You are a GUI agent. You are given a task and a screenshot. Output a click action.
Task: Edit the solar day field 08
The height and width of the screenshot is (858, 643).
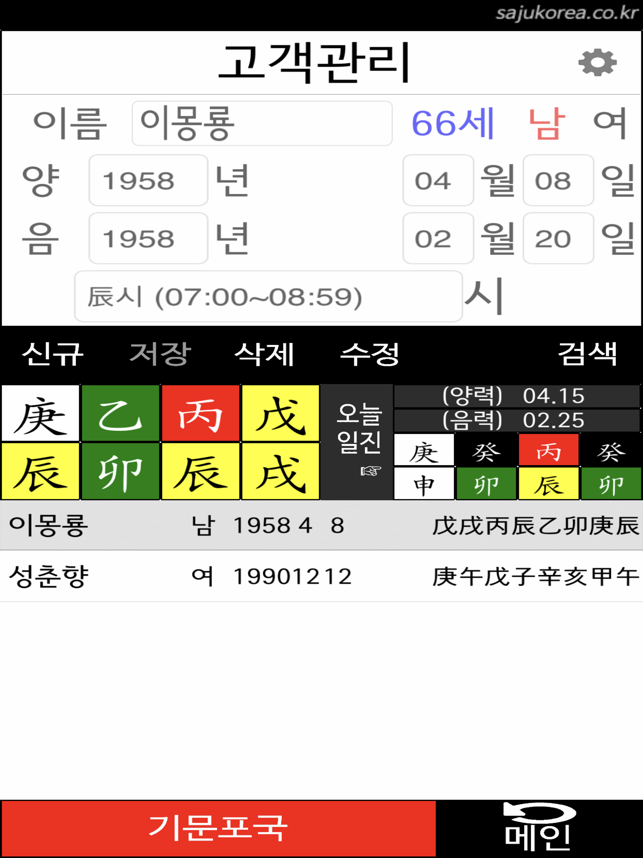[x=557, y=181]
